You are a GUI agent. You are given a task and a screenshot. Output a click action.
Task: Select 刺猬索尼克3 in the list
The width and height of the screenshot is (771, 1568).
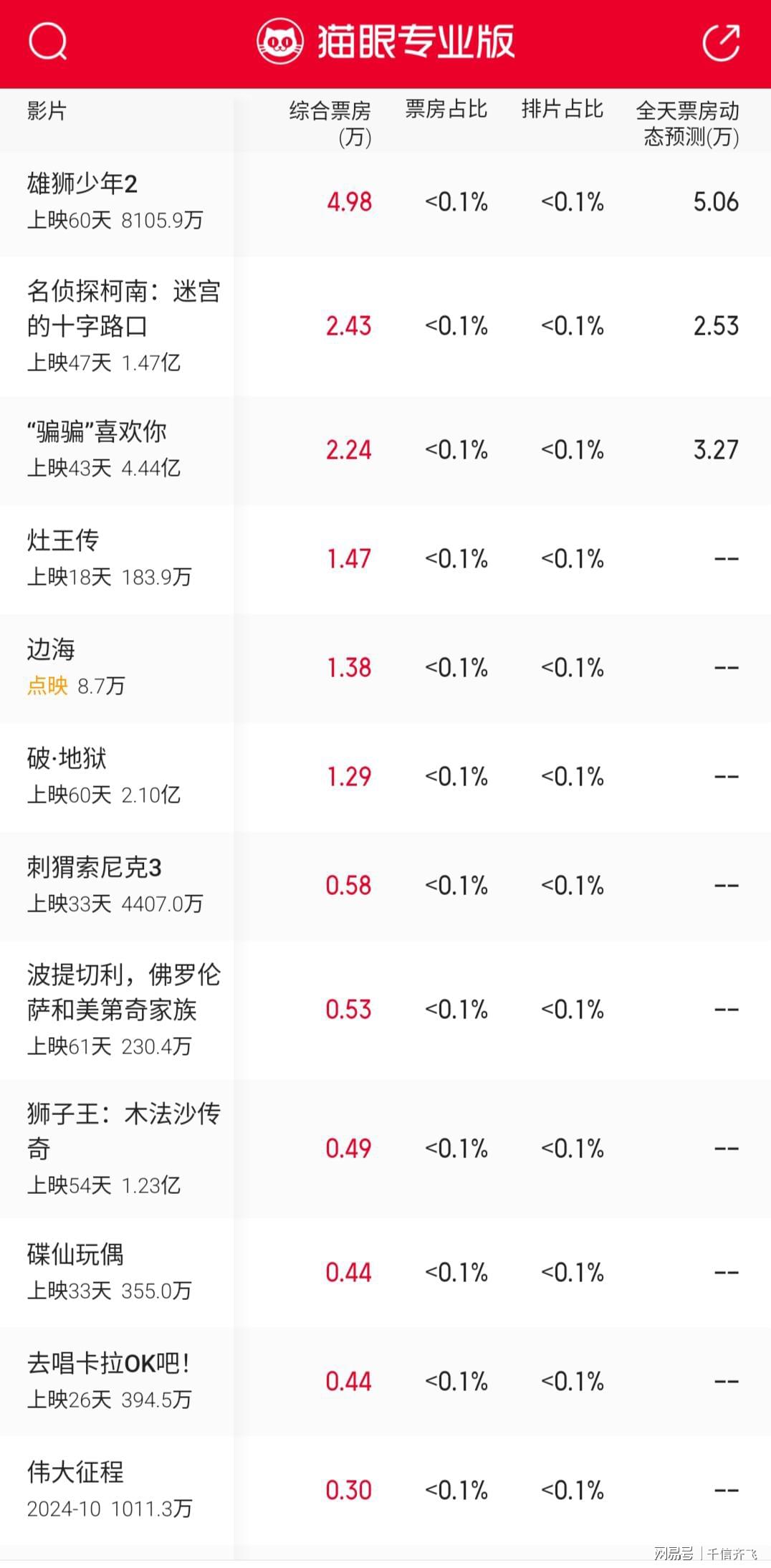pyautogui.click(x=385, y=886)
